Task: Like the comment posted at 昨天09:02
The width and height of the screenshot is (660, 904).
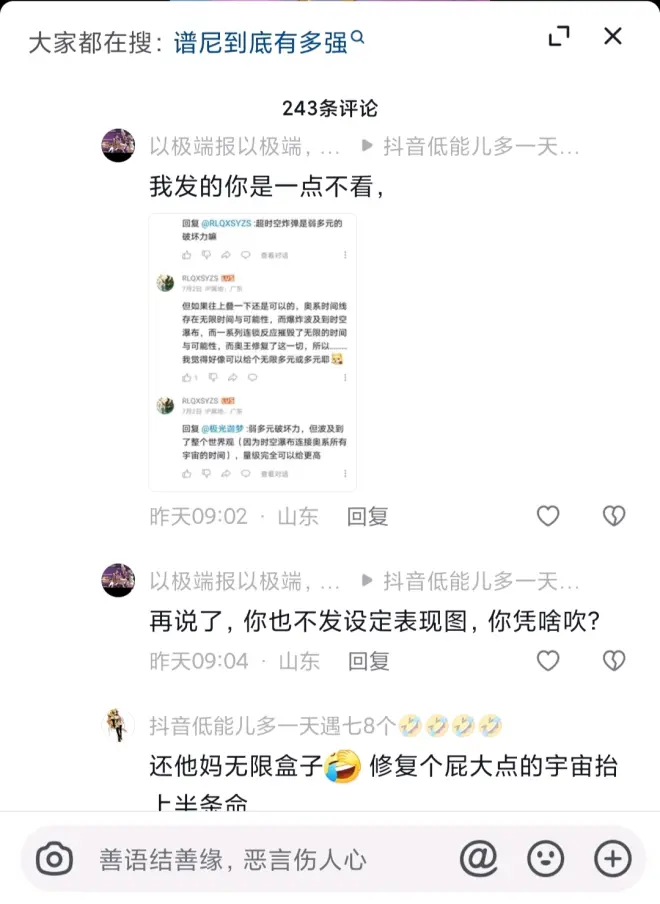Action: 548,516
